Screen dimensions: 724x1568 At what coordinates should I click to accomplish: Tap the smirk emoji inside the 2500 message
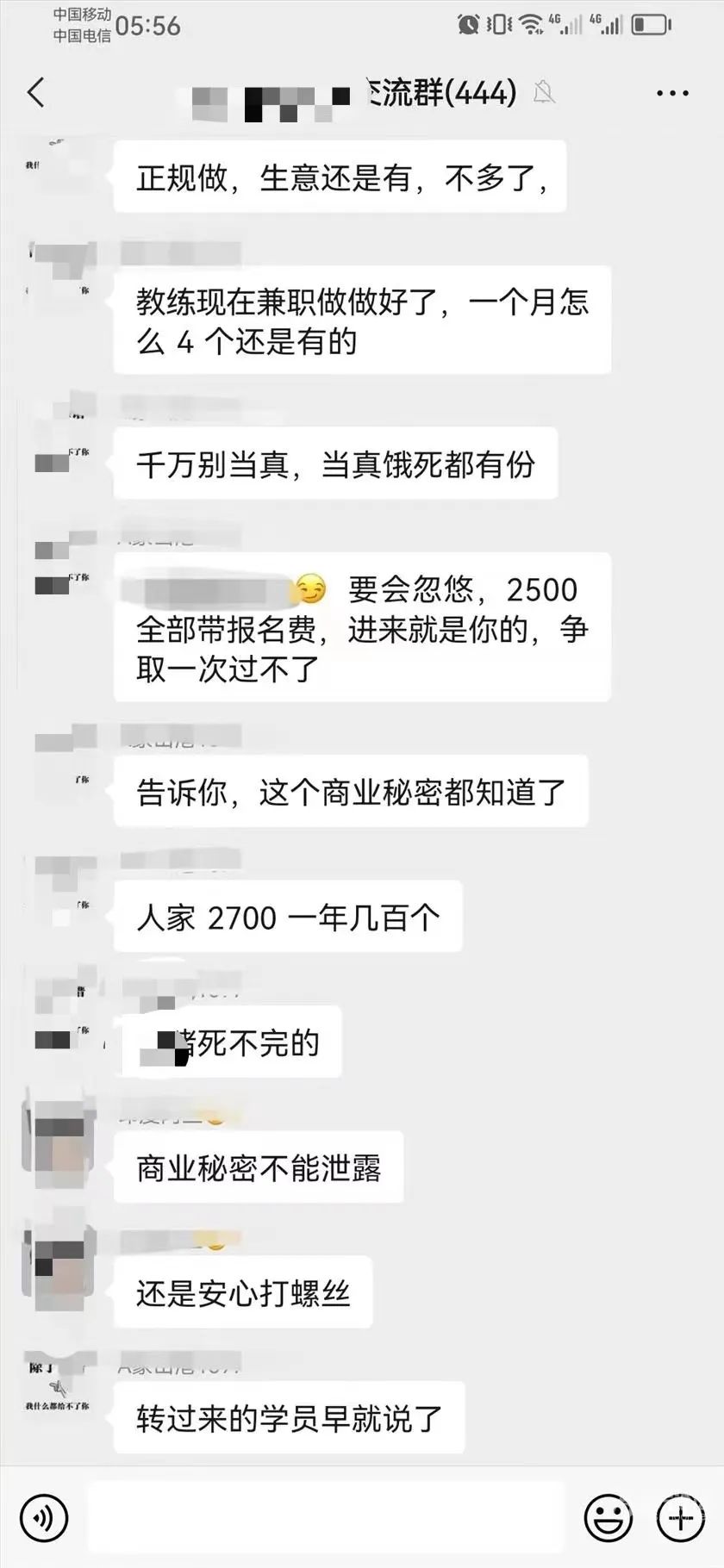point(312,588)
